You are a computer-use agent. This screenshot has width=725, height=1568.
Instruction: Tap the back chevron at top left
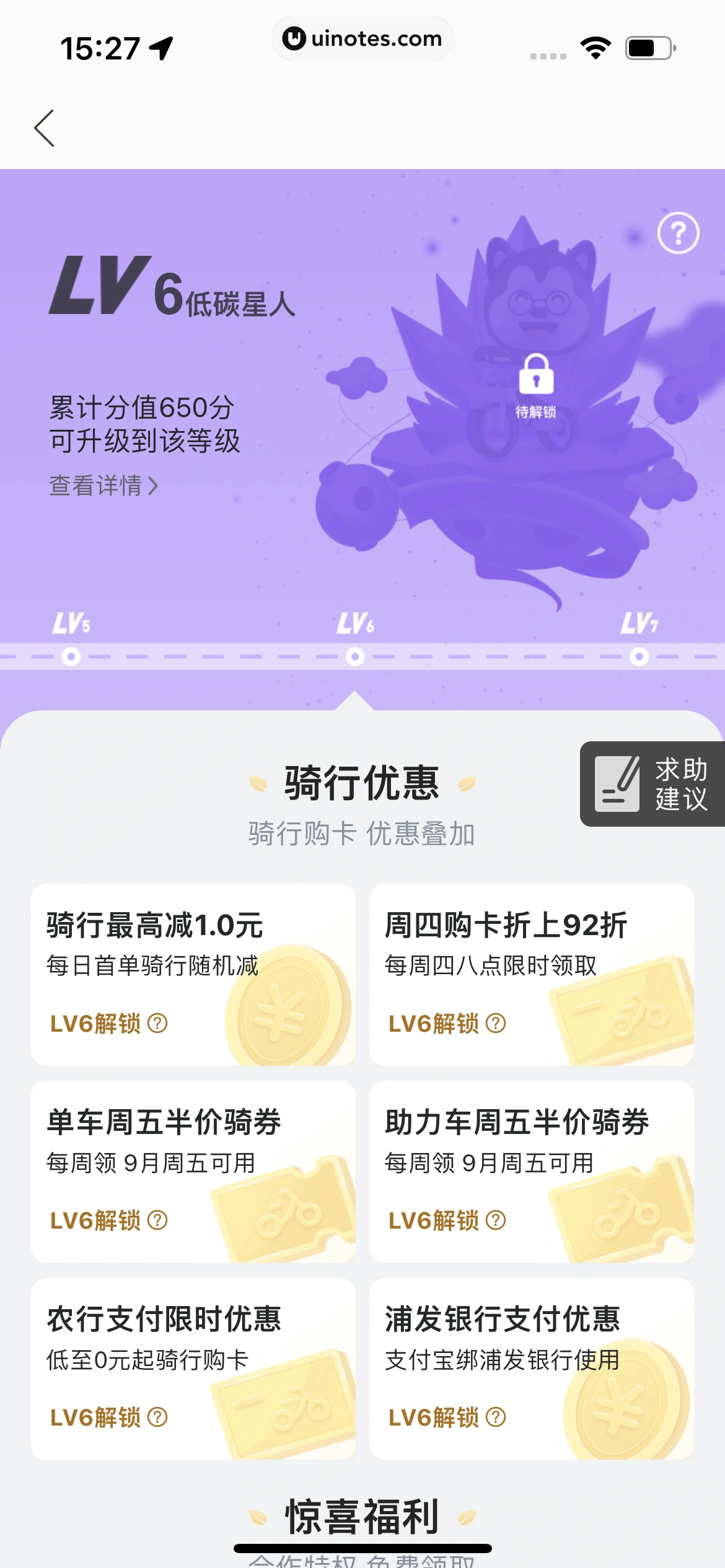click(x=45, y=129)
